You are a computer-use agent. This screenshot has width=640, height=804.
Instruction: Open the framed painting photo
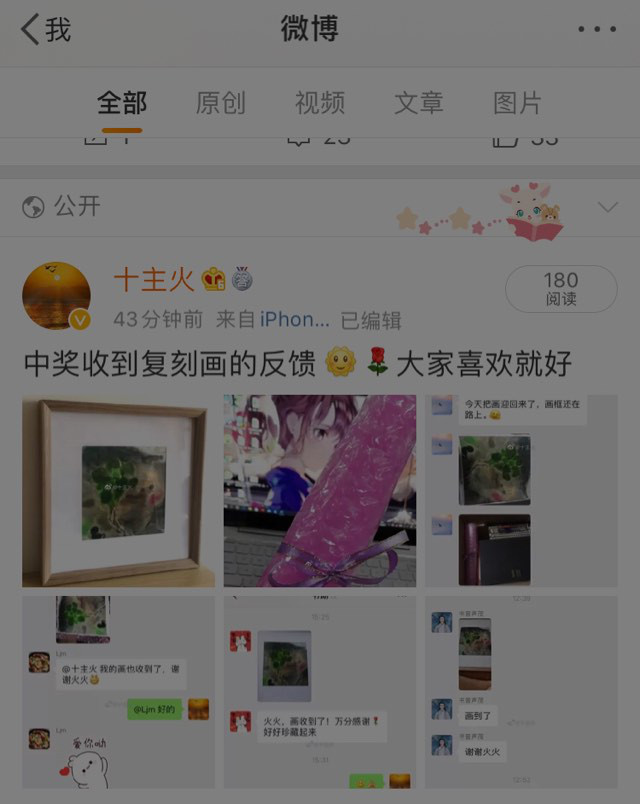(119, 491)
